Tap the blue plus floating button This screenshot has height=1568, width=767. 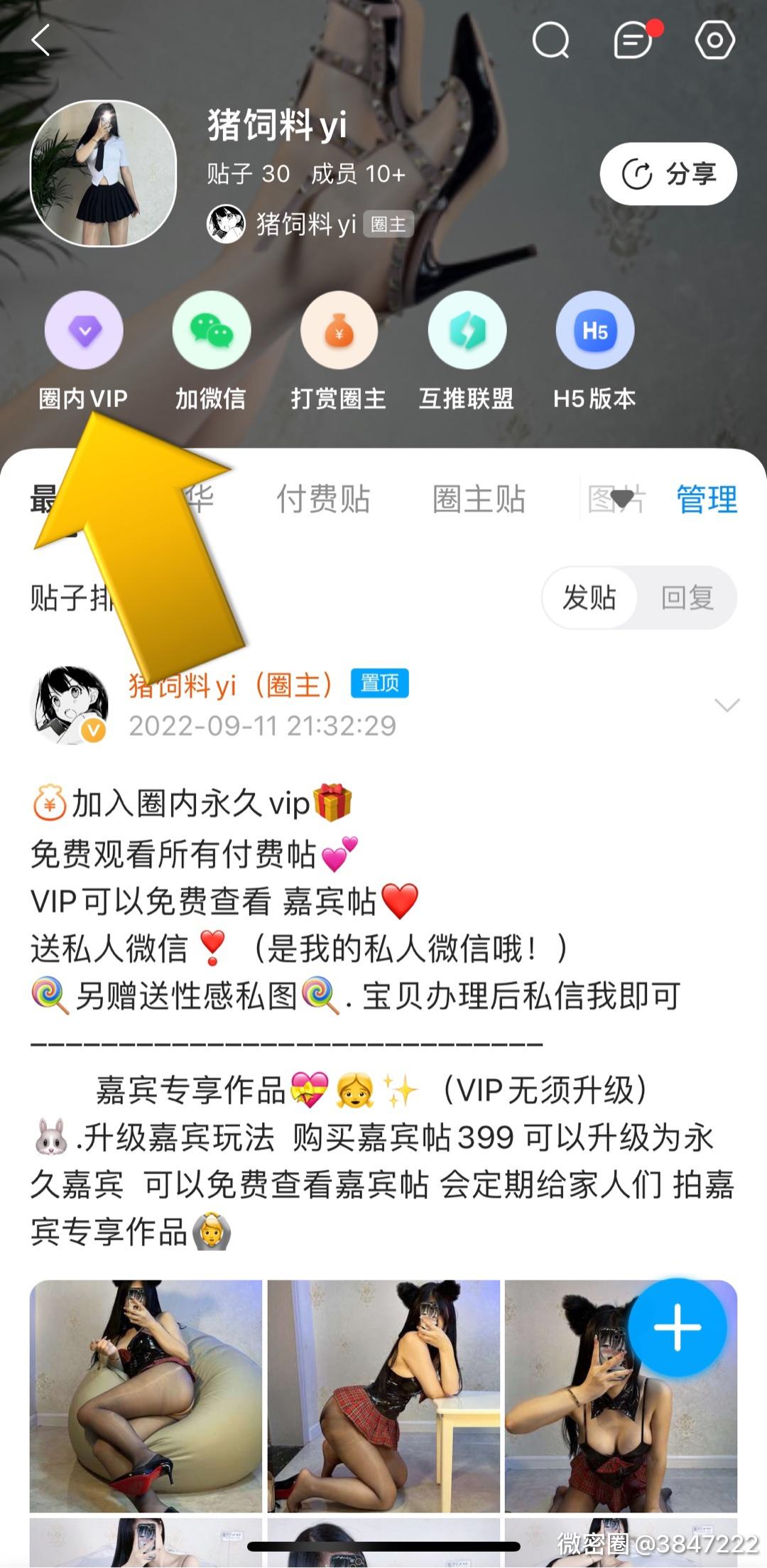tap(677, 1326)
